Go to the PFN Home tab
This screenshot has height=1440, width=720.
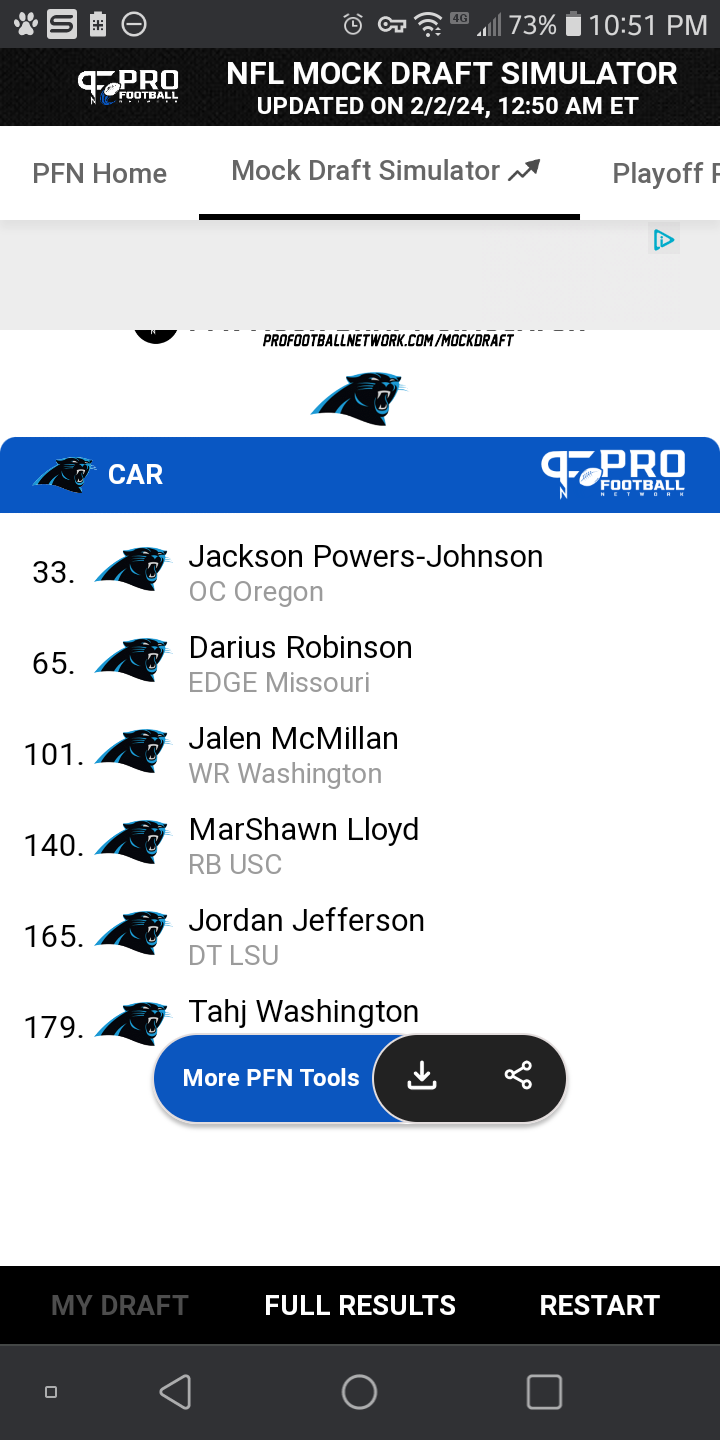click(x=99, y=173)
